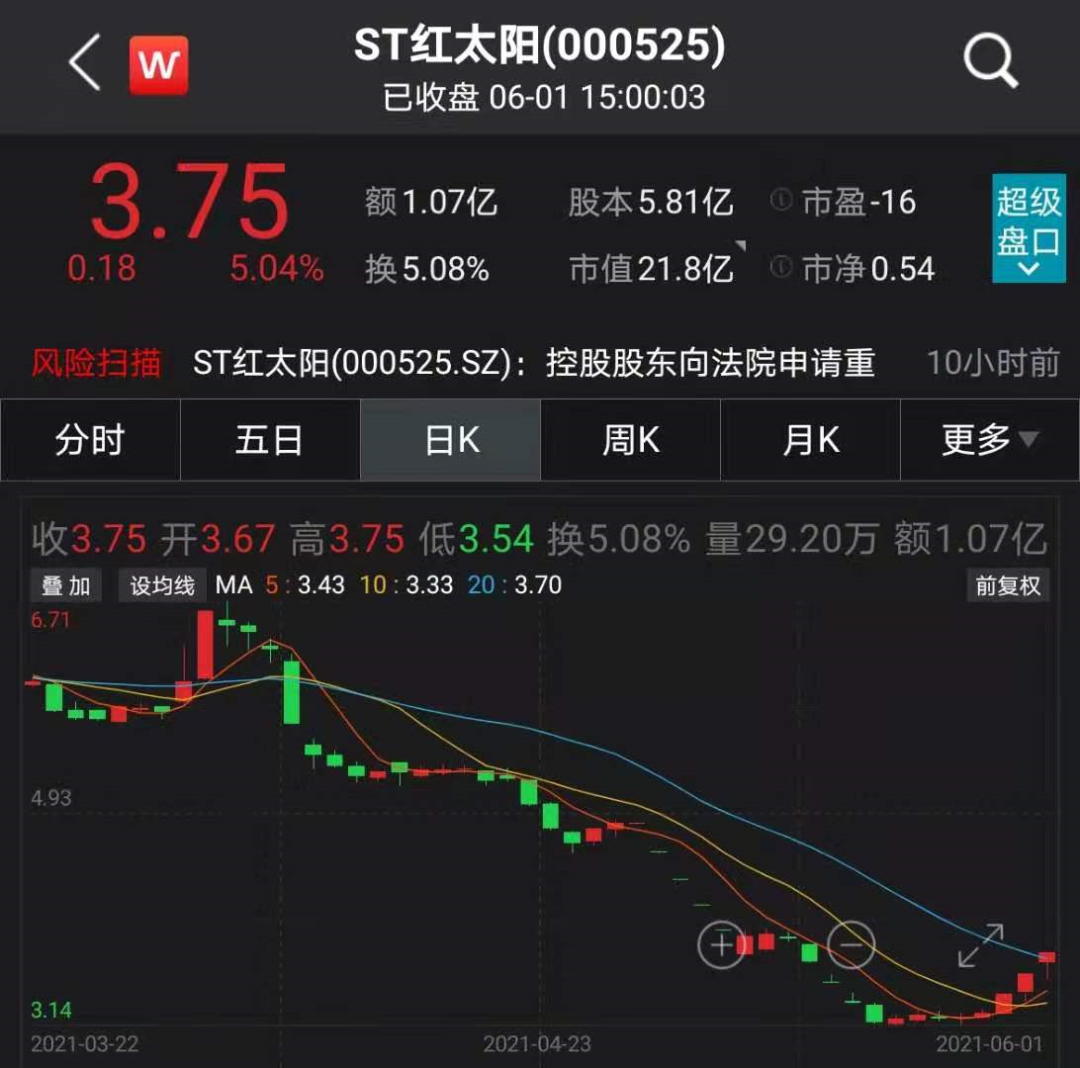The image size is (1080, 1068).
Task: Expand the 超级盘口 panel
Action: (x=1027, y=228)
